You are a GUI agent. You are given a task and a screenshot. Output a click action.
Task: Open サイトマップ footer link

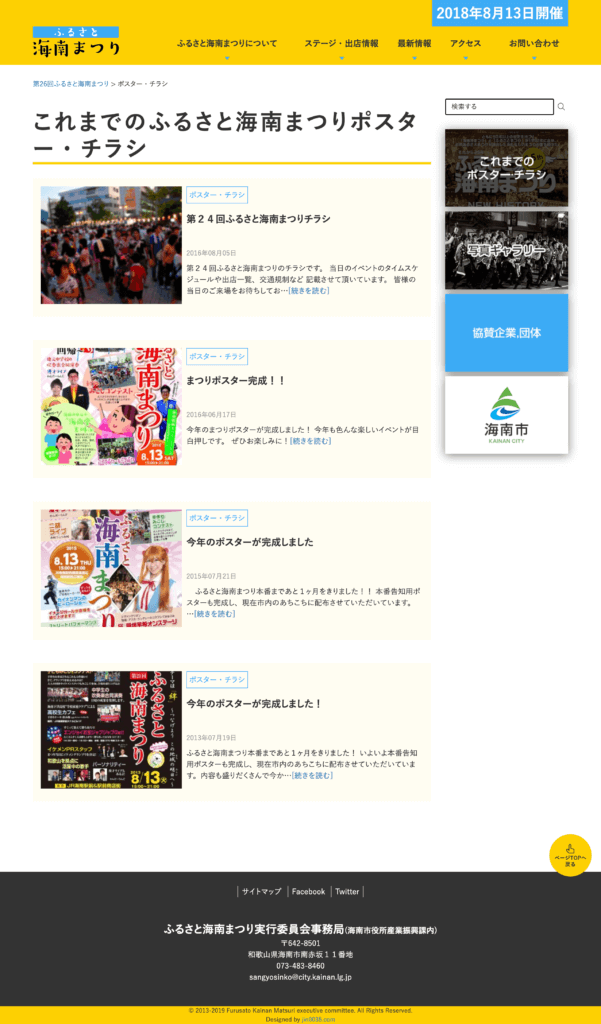click(261, 891)
